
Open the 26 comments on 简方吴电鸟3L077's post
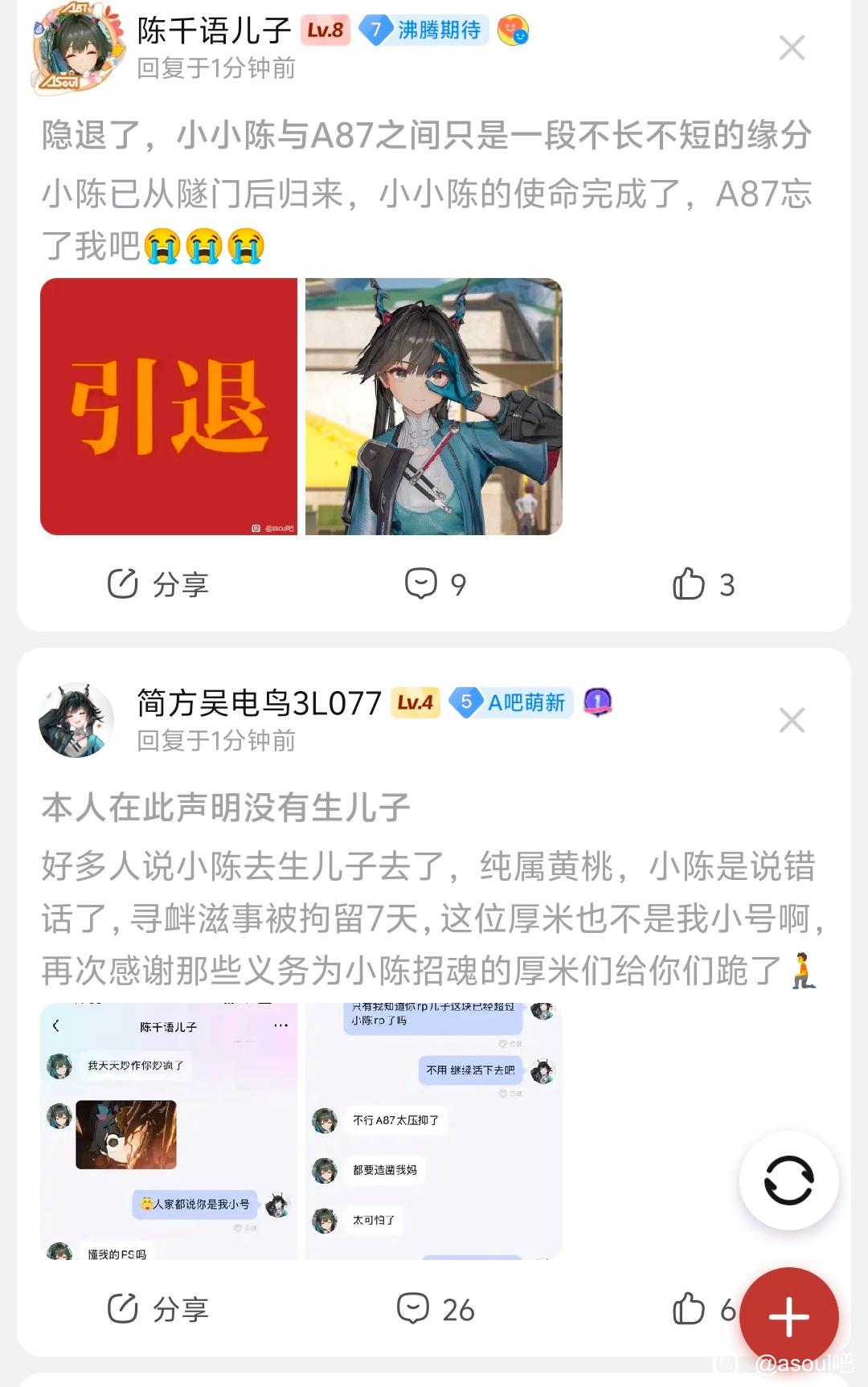[435, 1309]
